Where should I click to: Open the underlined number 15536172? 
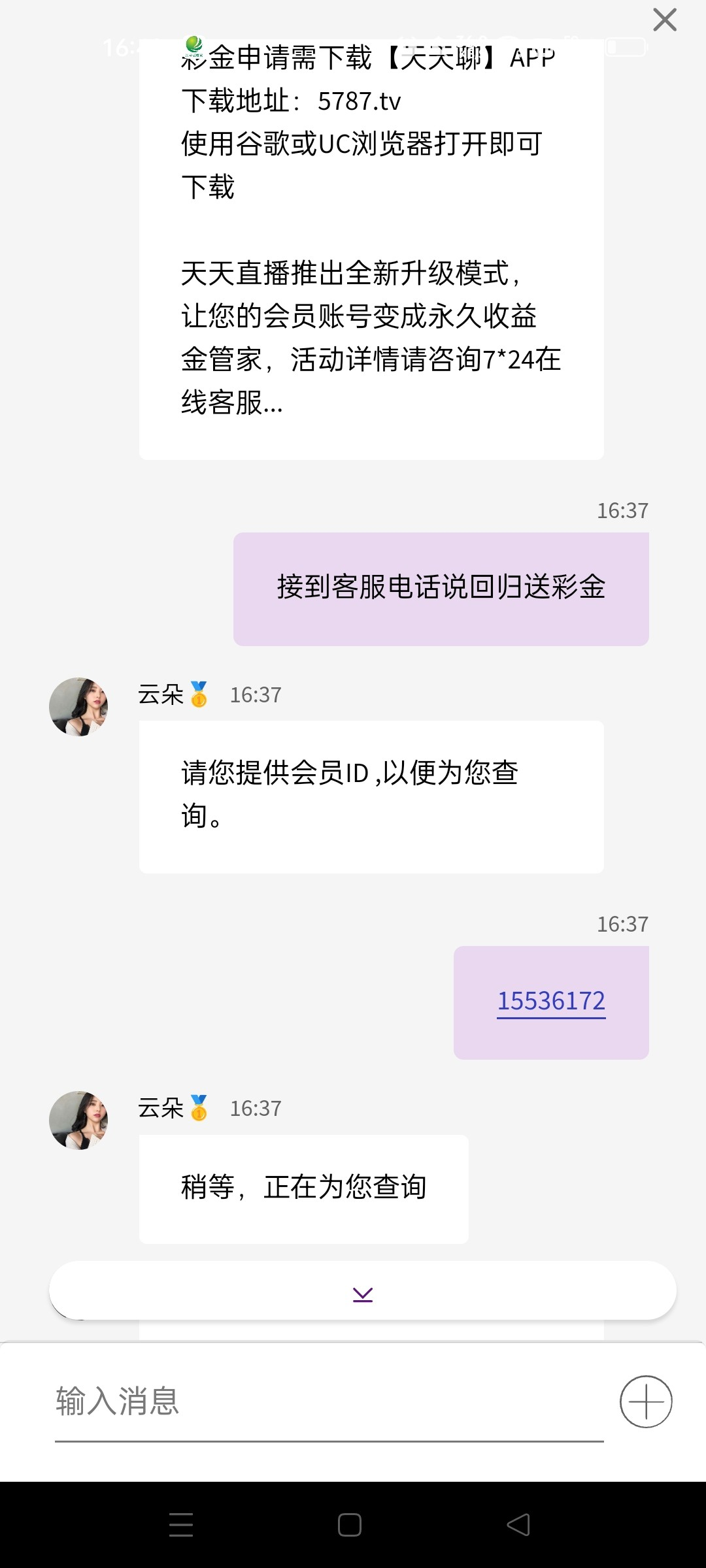tap(551, 1001)
